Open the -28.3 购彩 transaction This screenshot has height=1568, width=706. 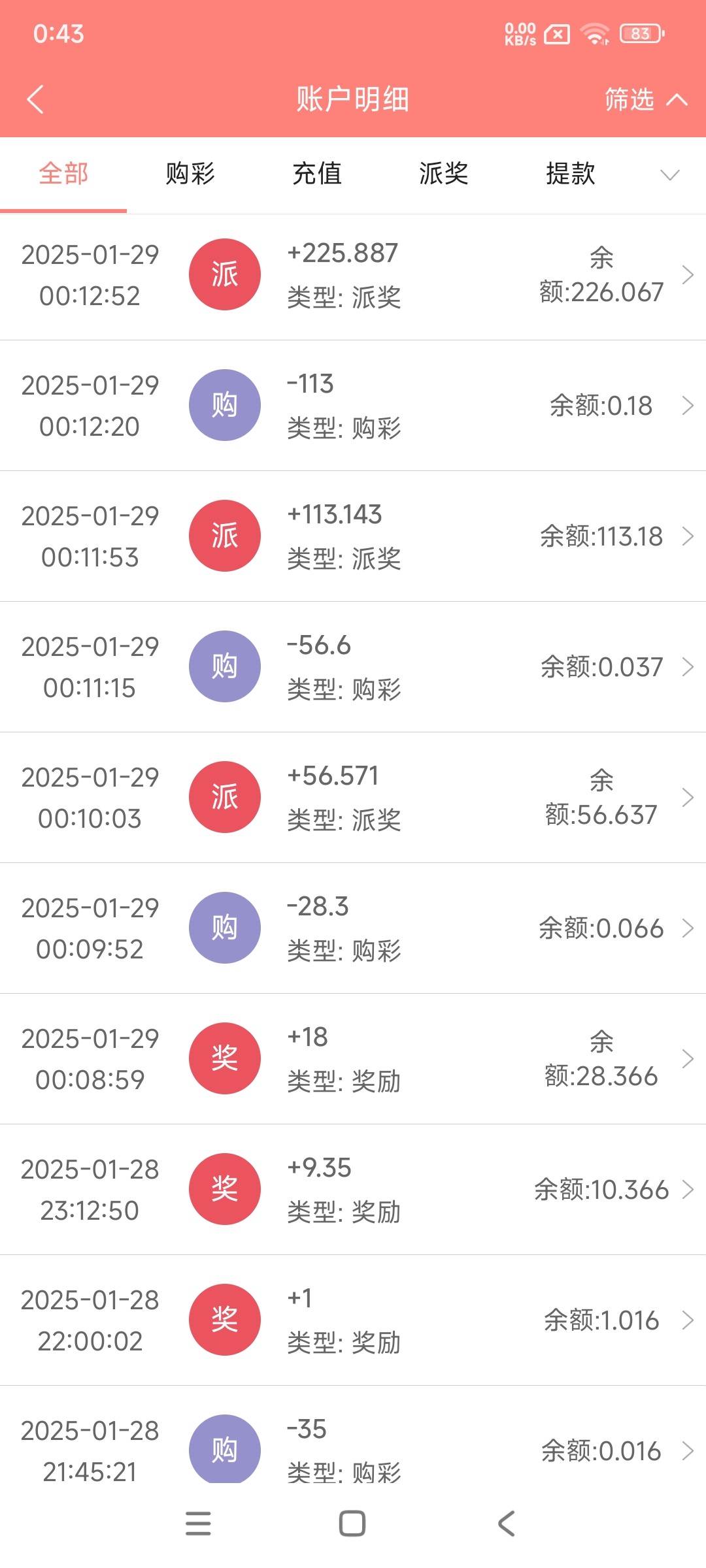[x=353, y=928]
